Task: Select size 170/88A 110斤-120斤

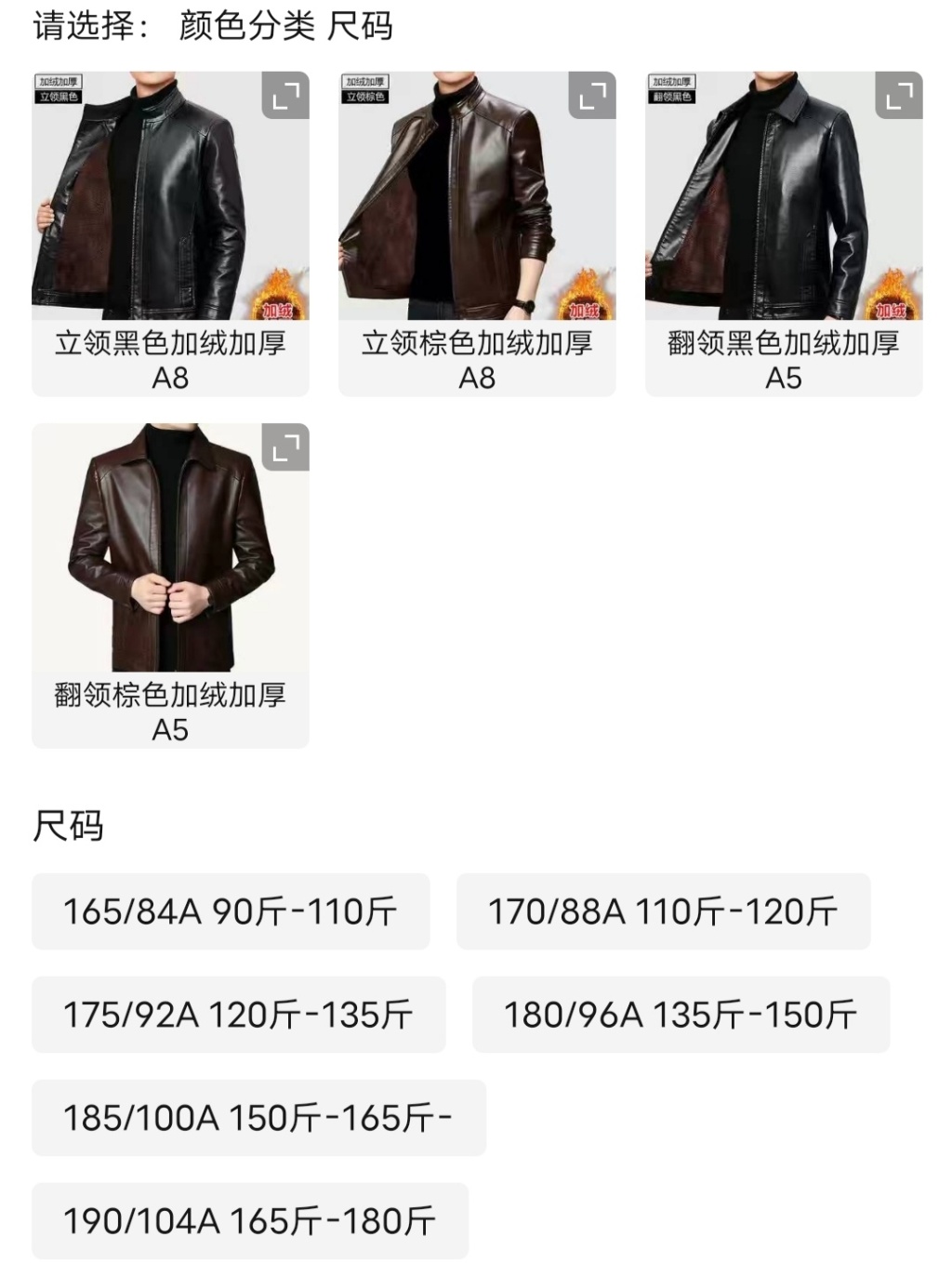Action: point(663,911)
